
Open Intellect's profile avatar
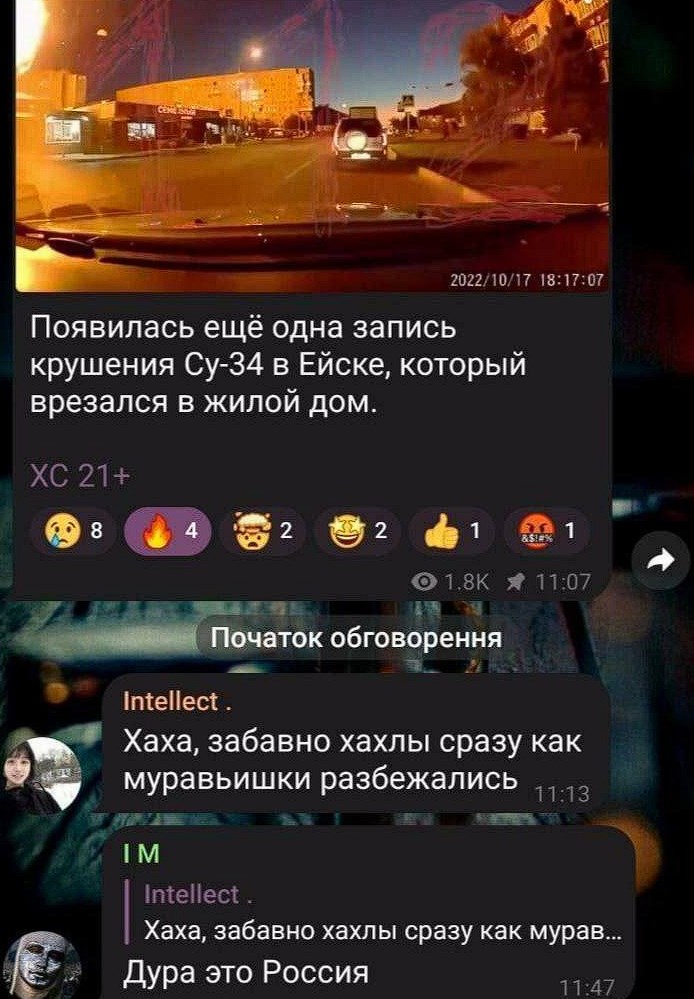point(41,775)
